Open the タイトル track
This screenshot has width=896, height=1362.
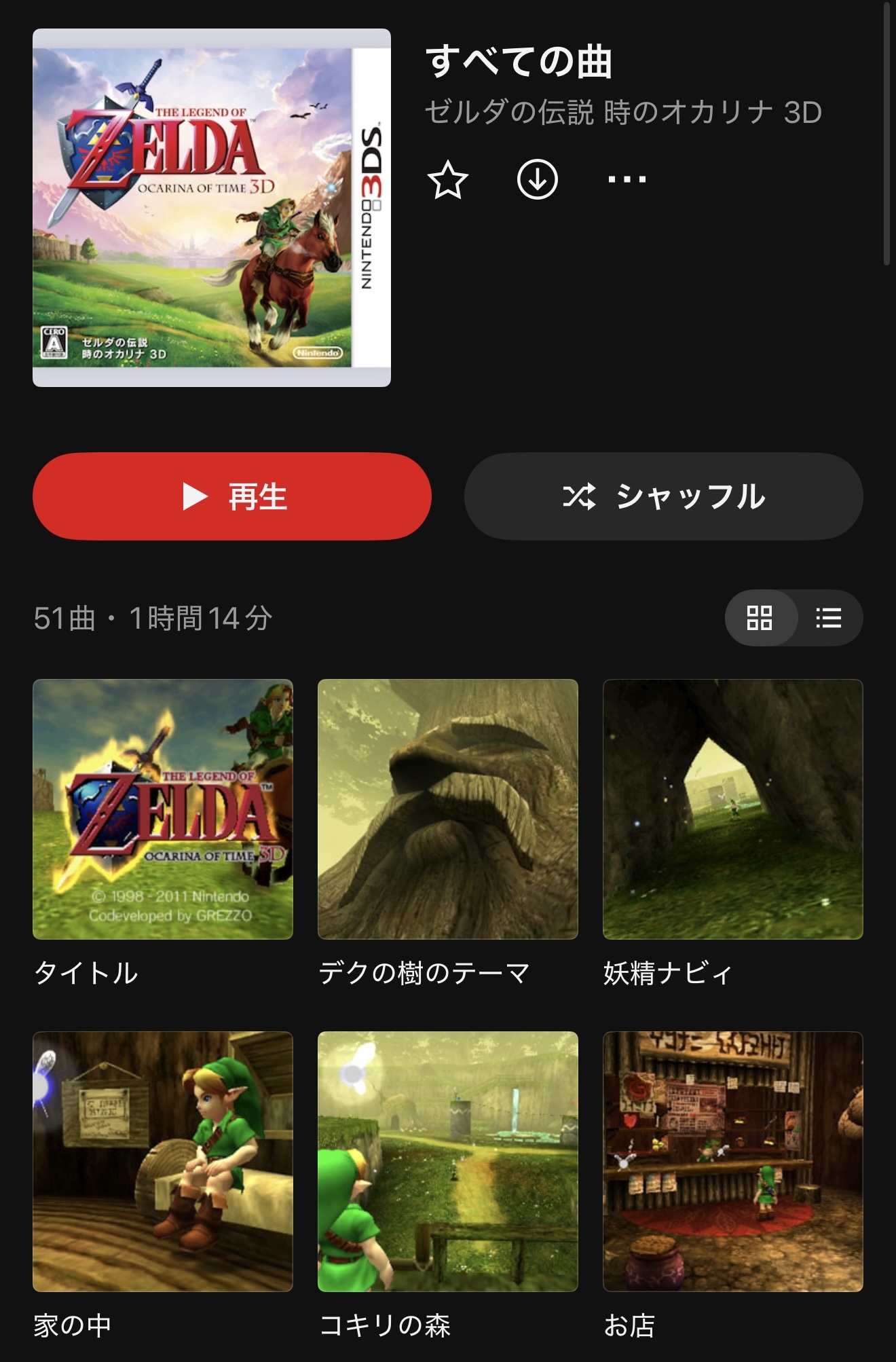coord(163,809)
